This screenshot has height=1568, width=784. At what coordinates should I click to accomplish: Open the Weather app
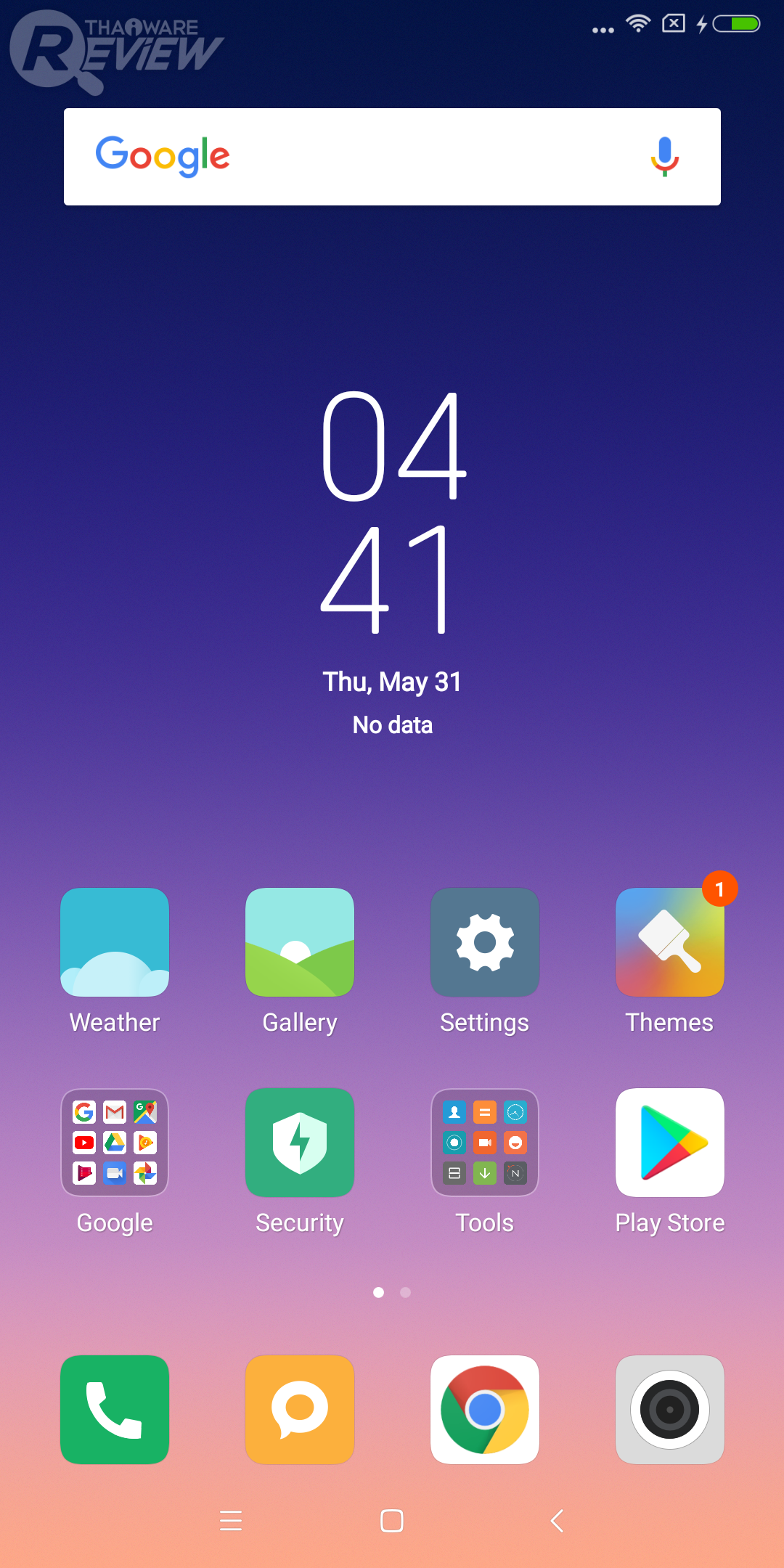click(115, 942)
